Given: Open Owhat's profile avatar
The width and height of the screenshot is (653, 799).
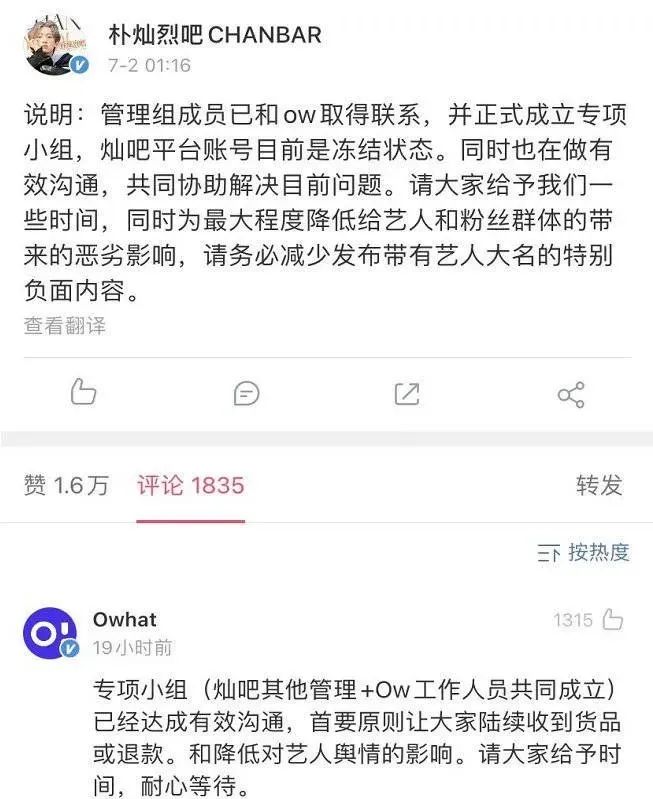Looking at the screenshot, I should (49, 632).
